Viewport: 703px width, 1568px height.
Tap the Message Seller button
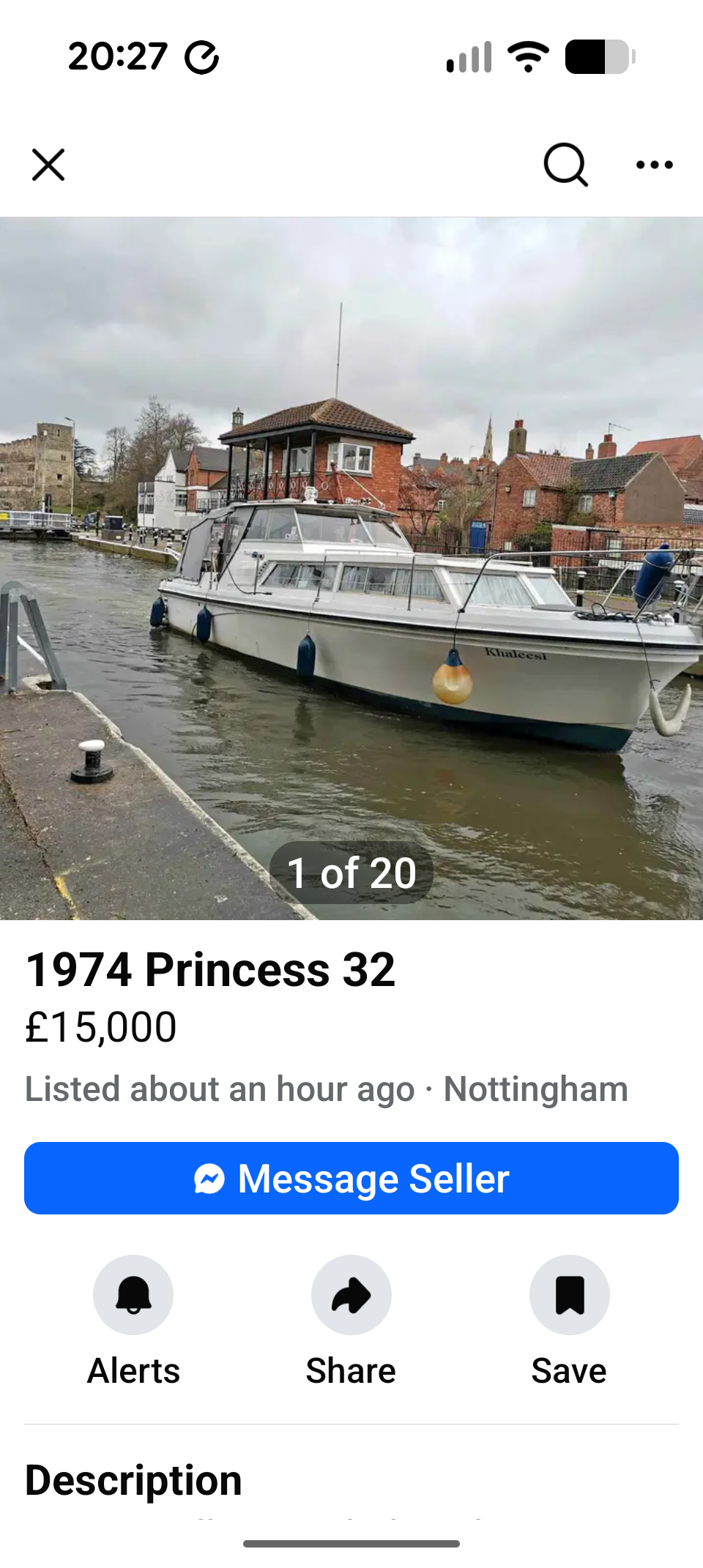point(351,1178)
